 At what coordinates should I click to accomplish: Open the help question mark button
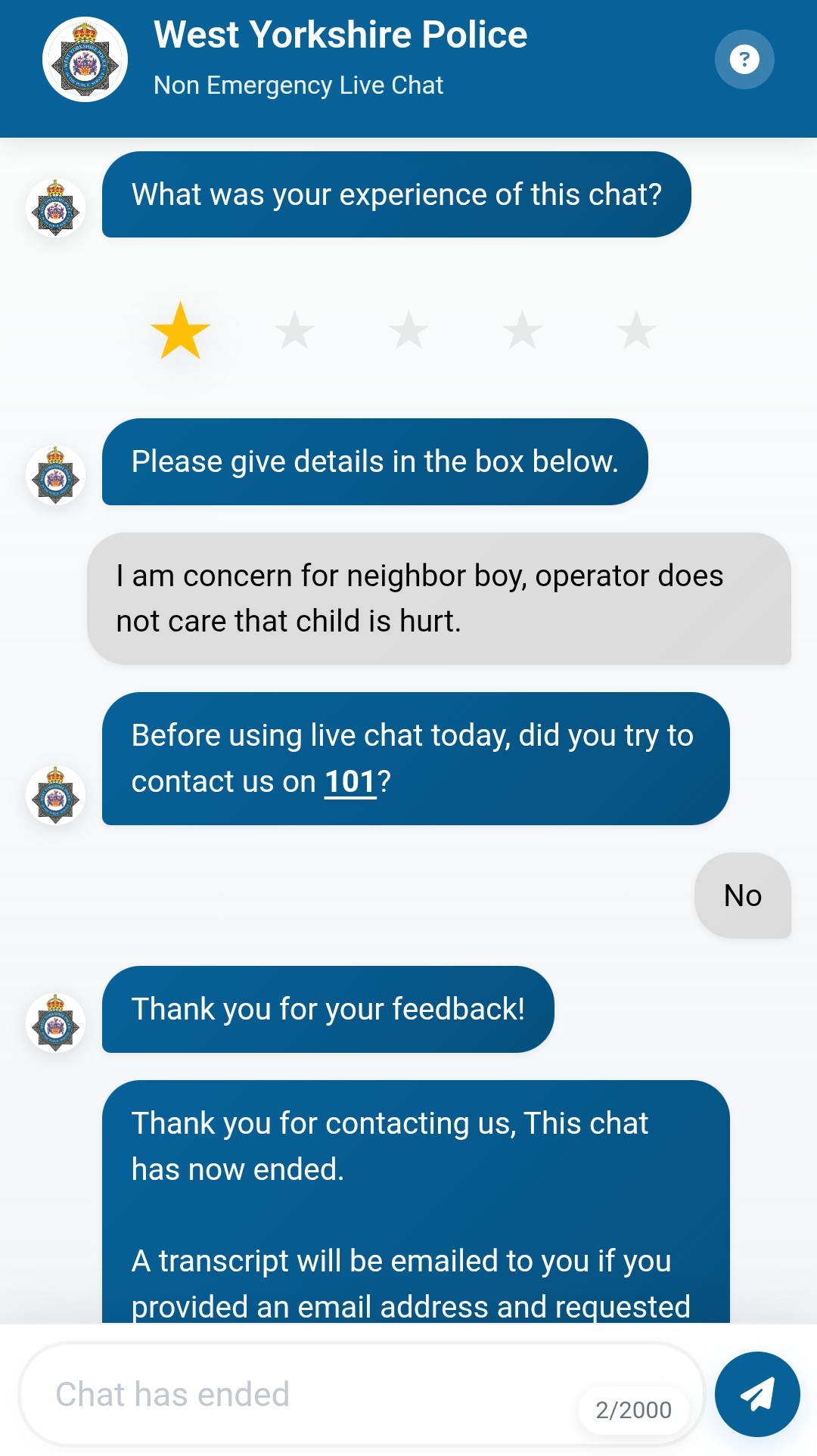744,59
